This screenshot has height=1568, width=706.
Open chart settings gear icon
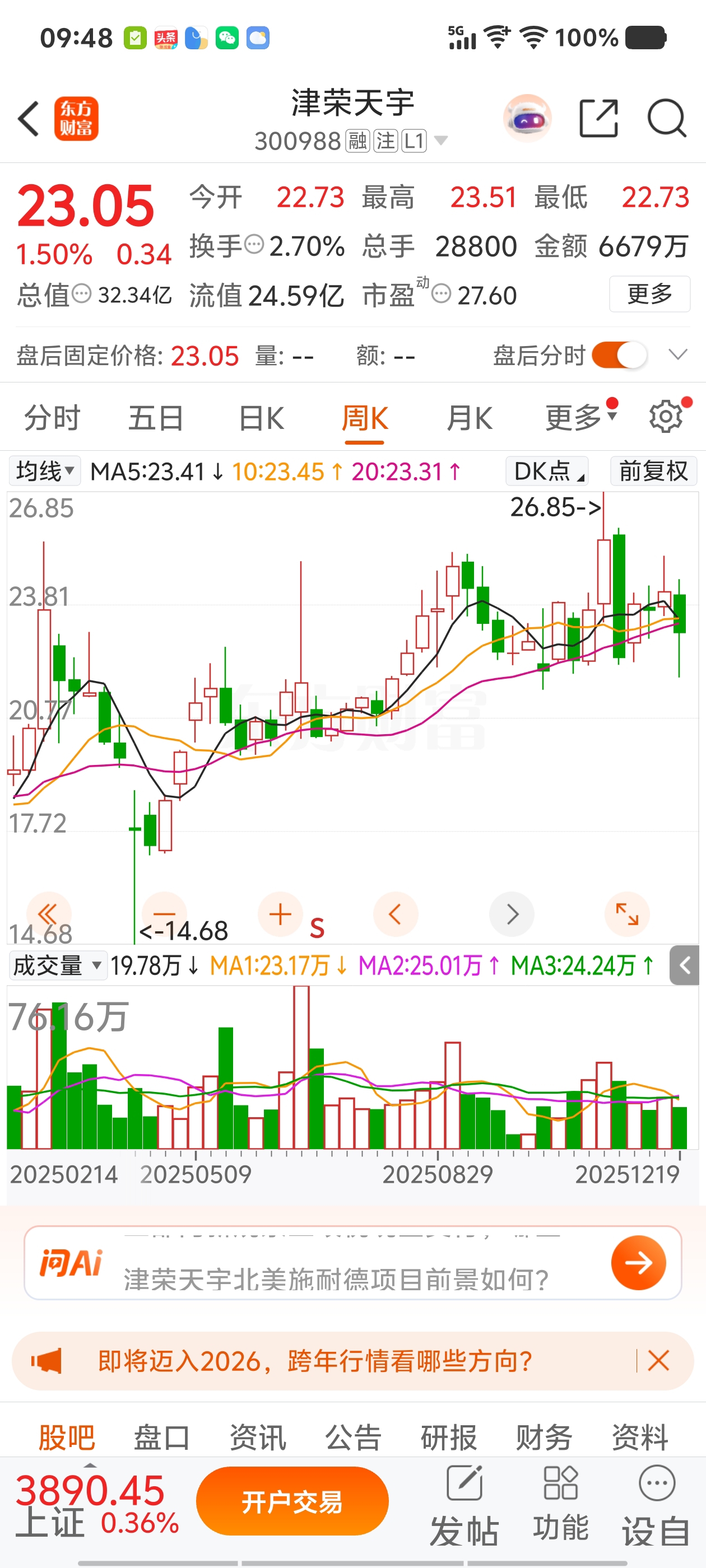666,418
